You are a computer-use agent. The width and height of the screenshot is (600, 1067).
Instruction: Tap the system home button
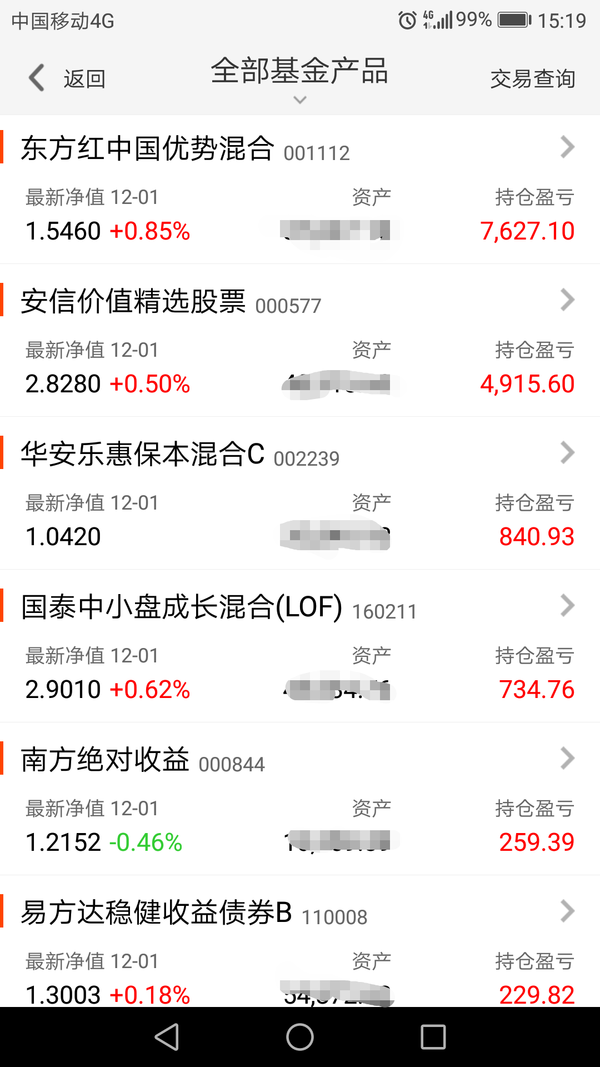[299, 1037]
